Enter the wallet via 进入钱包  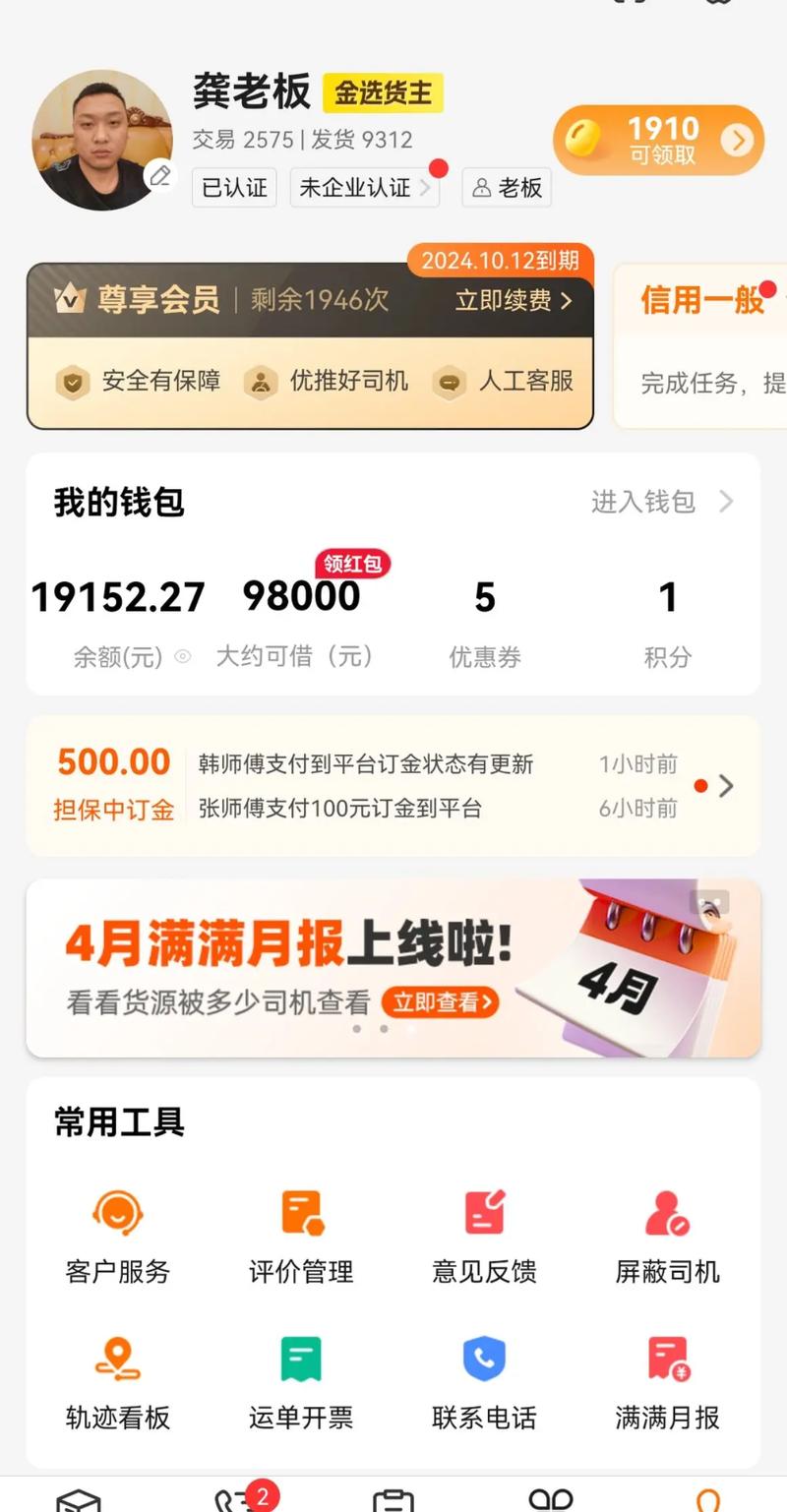661,502
